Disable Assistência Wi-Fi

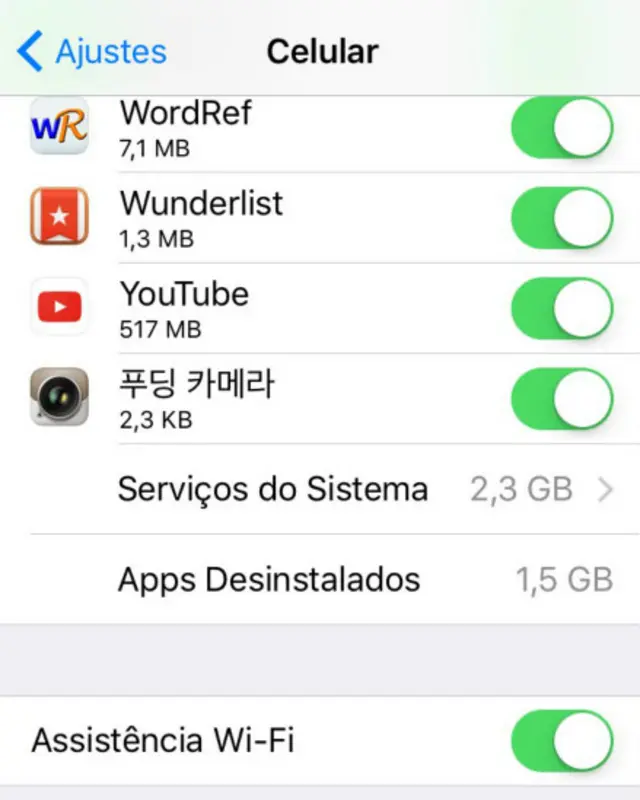(561, 741)
